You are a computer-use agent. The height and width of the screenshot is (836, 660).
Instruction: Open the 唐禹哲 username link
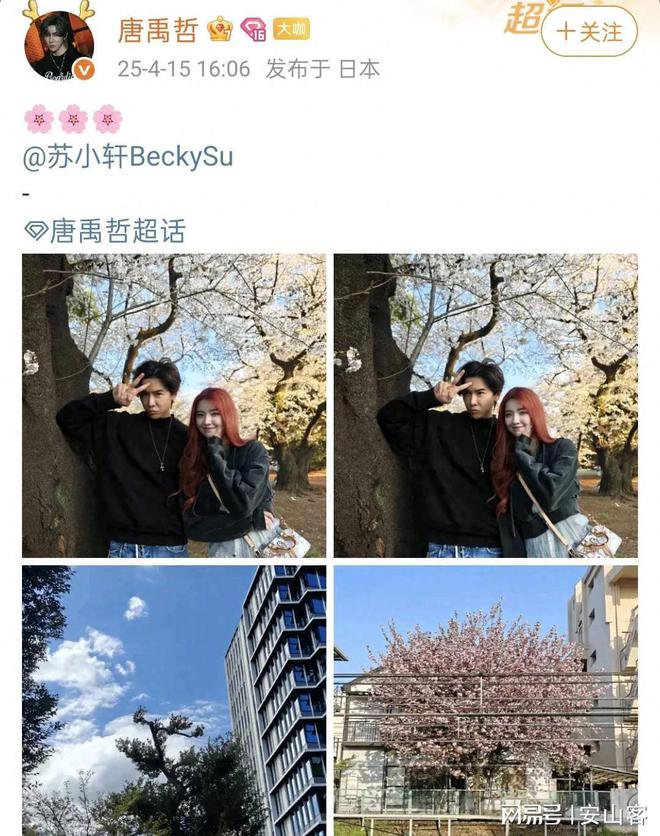157,29
